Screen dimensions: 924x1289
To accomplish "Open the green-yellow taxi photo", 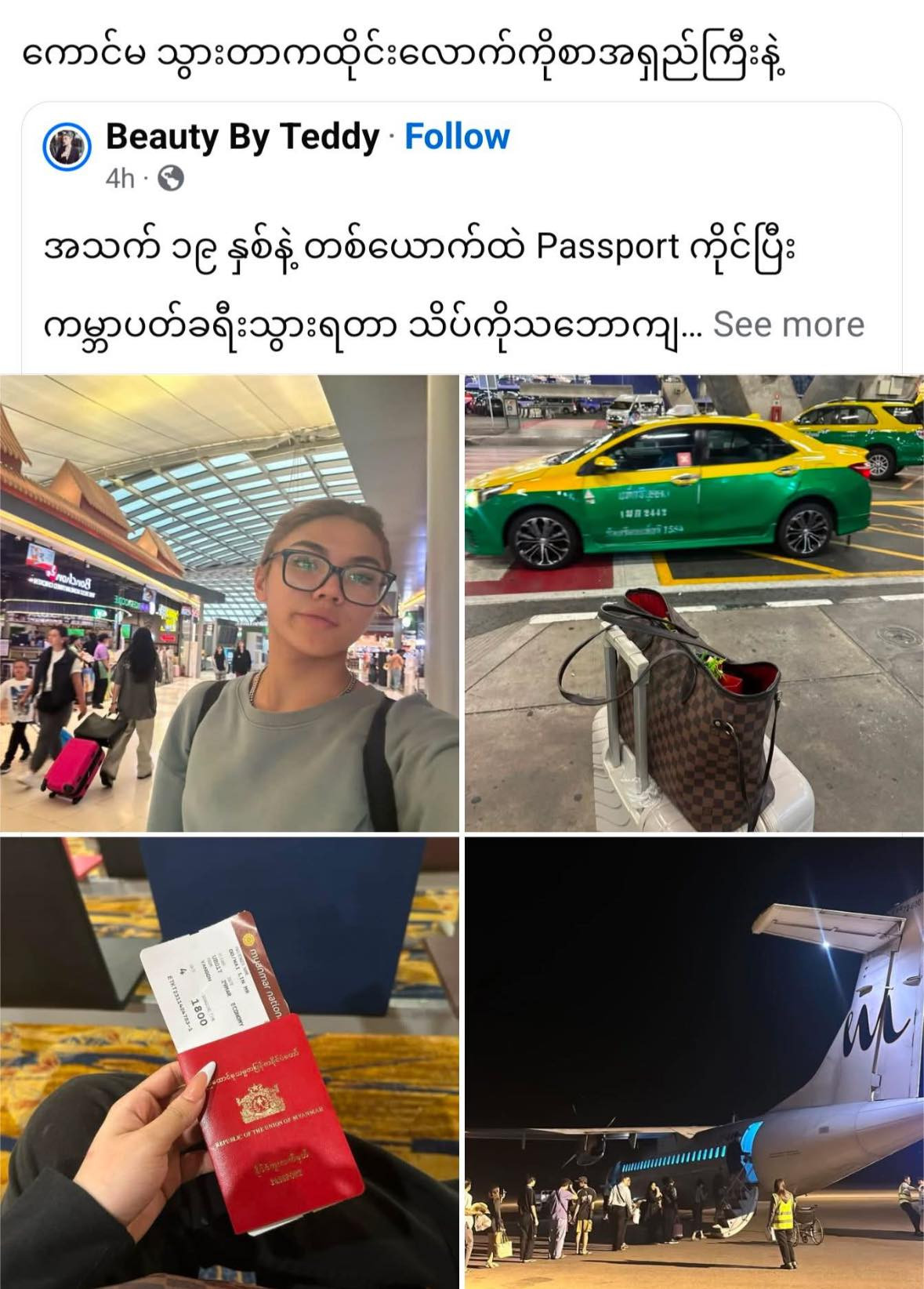I will tap(693, 602).
